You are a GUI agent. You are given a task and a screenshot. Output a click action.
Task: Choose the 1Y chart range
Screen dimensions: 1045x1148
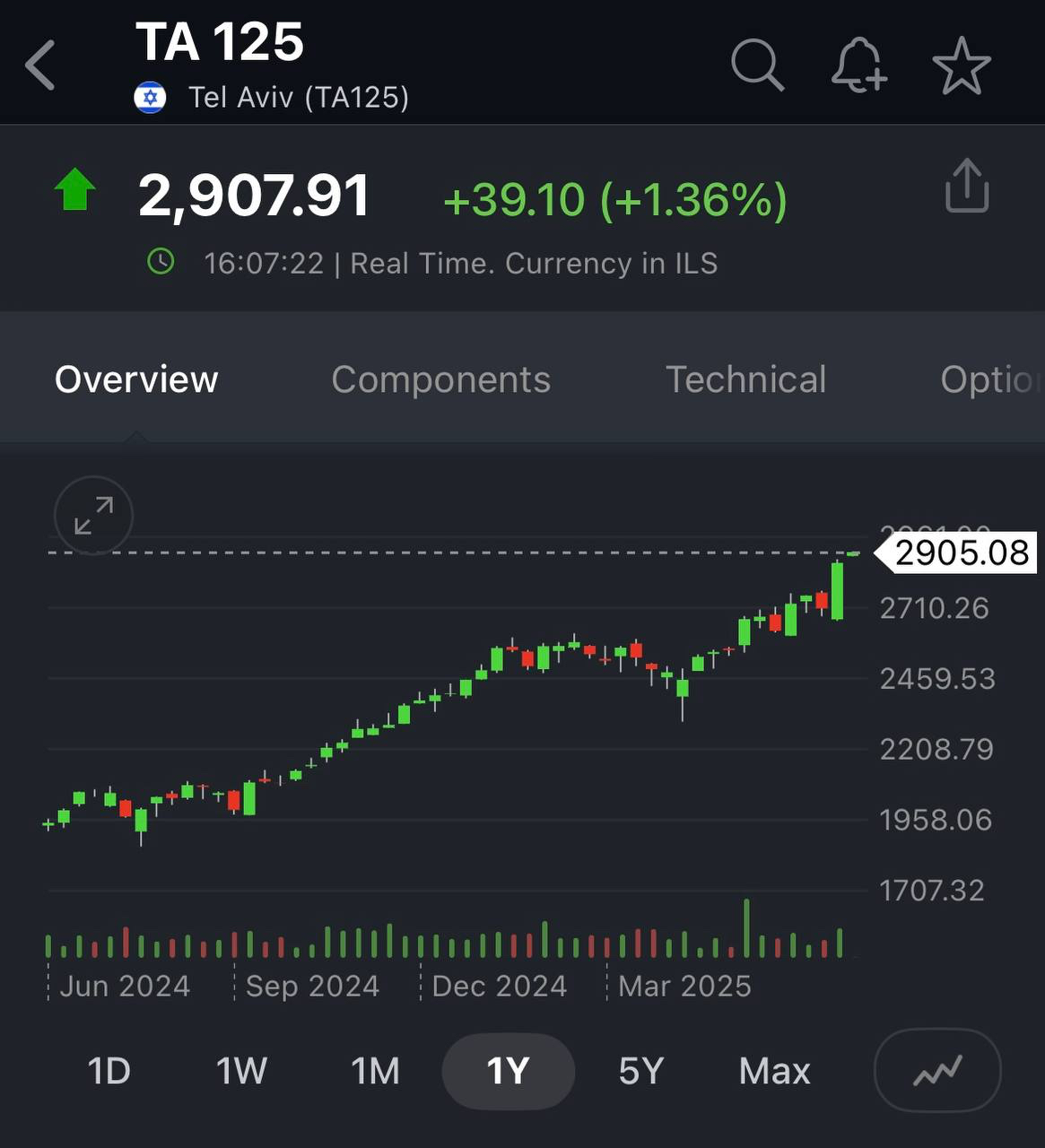point(508,1071)
